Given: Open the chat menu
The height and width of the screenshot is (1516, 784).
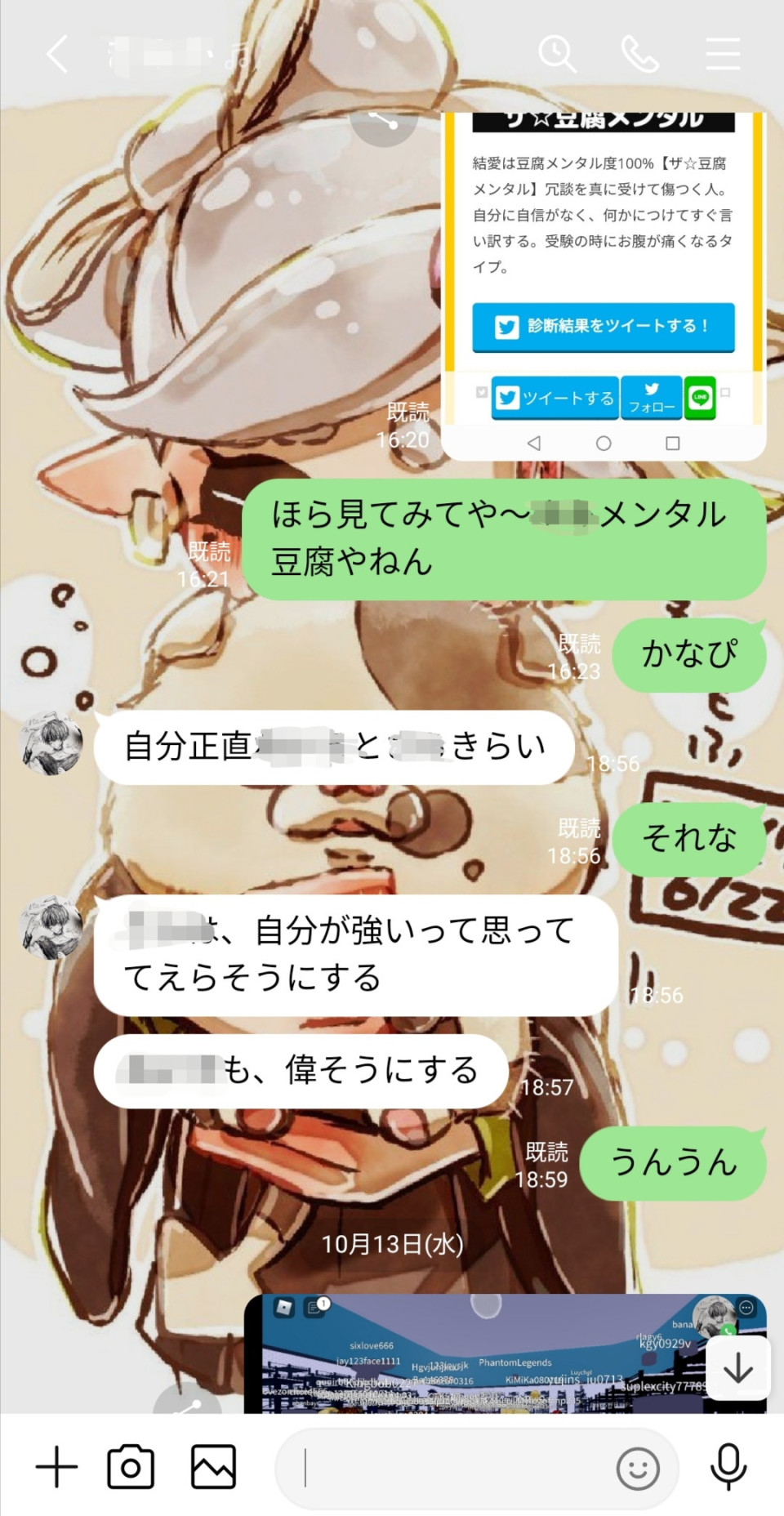Looking at the screenshot, I should click(x=723, y=55).
